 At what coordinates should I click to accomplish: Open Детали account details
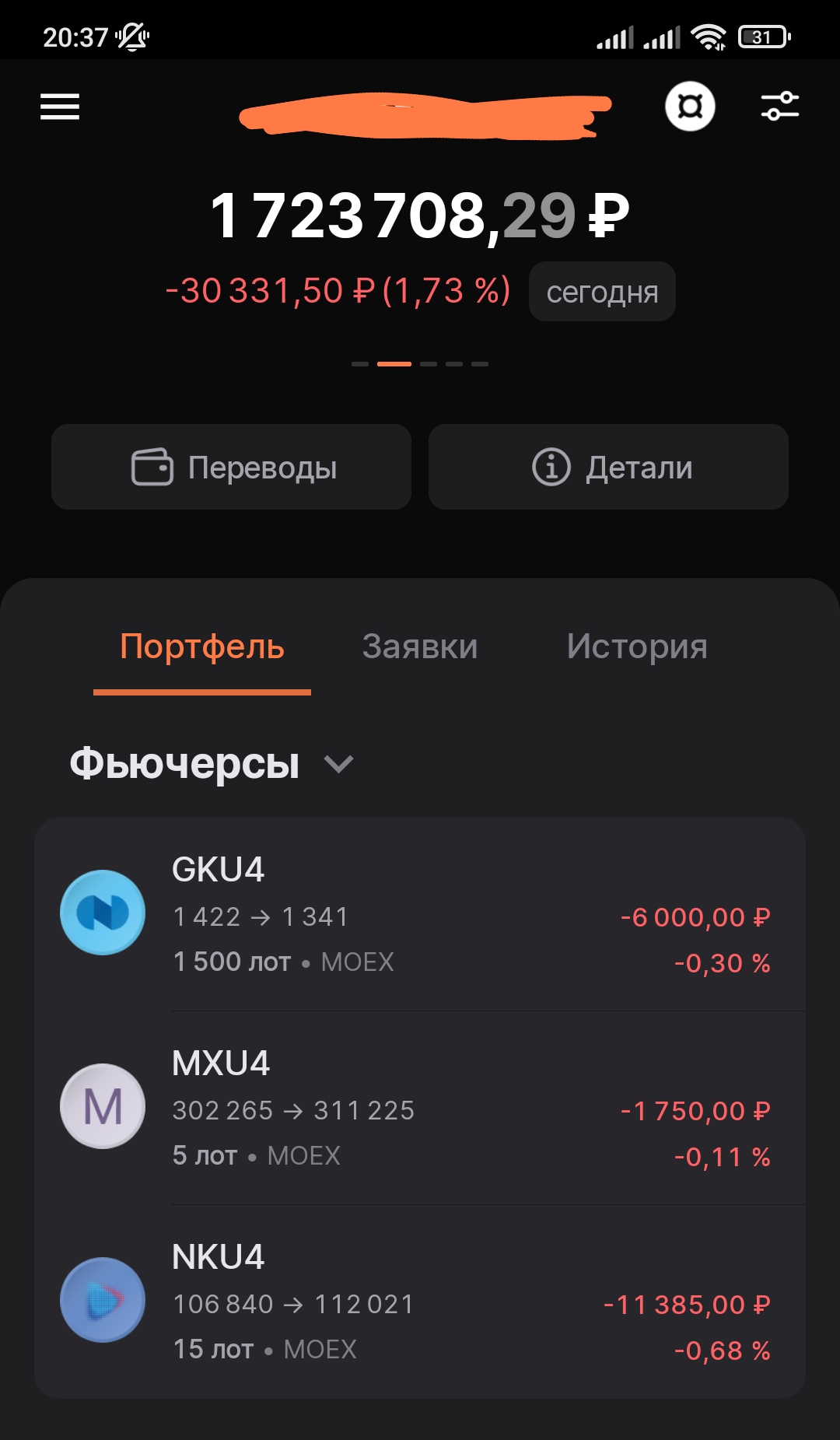pyautogui.click(x=608, y=467)
